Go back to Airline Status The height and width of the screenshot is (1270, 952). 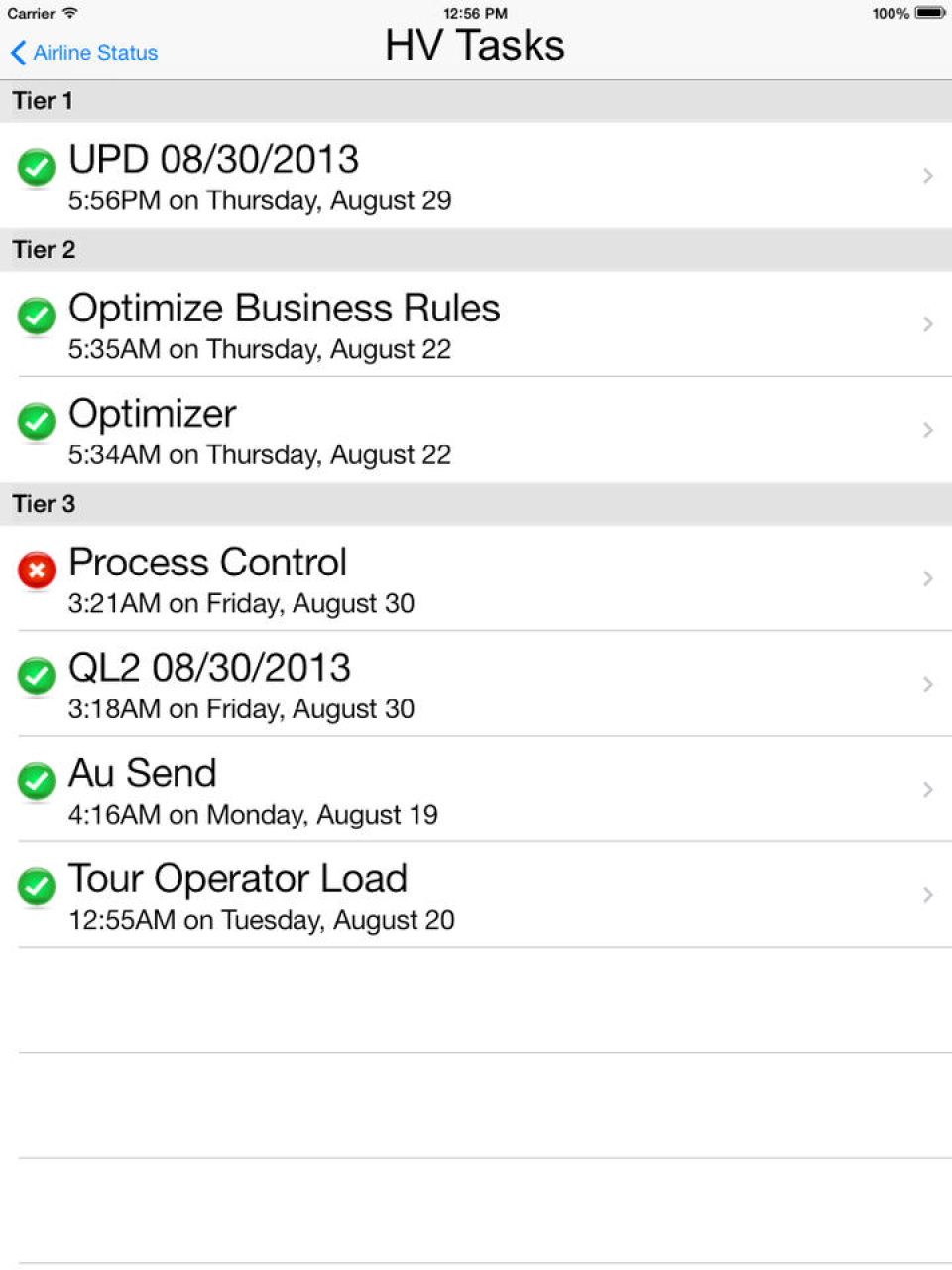coord(82,52)
